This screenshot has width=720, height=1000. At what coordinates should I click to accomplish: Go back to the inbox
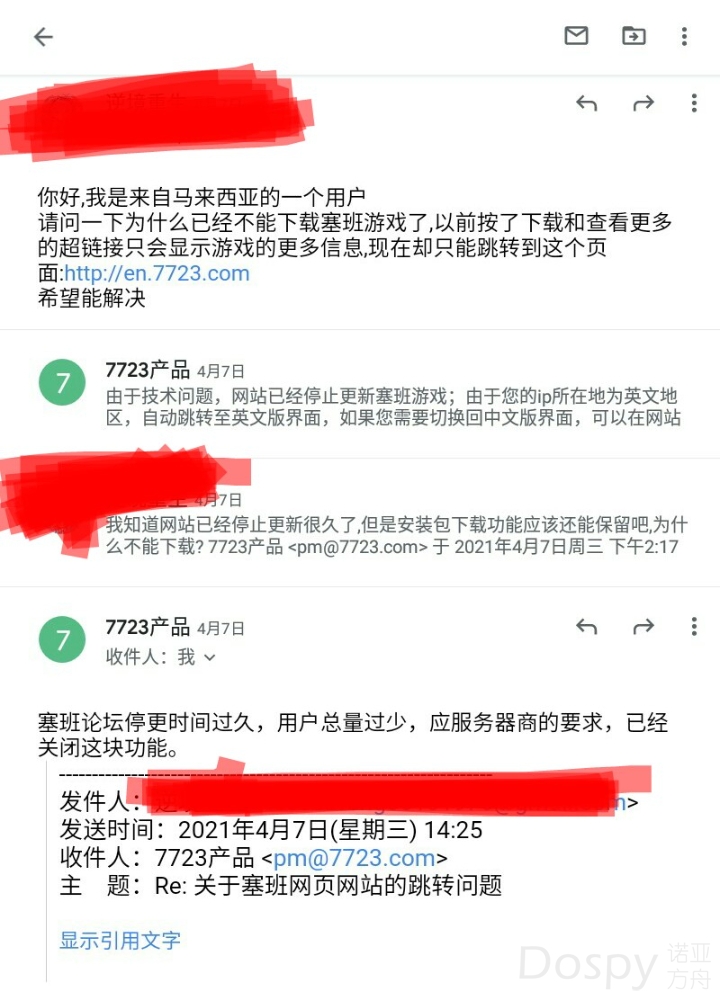[x=43, y=37]
